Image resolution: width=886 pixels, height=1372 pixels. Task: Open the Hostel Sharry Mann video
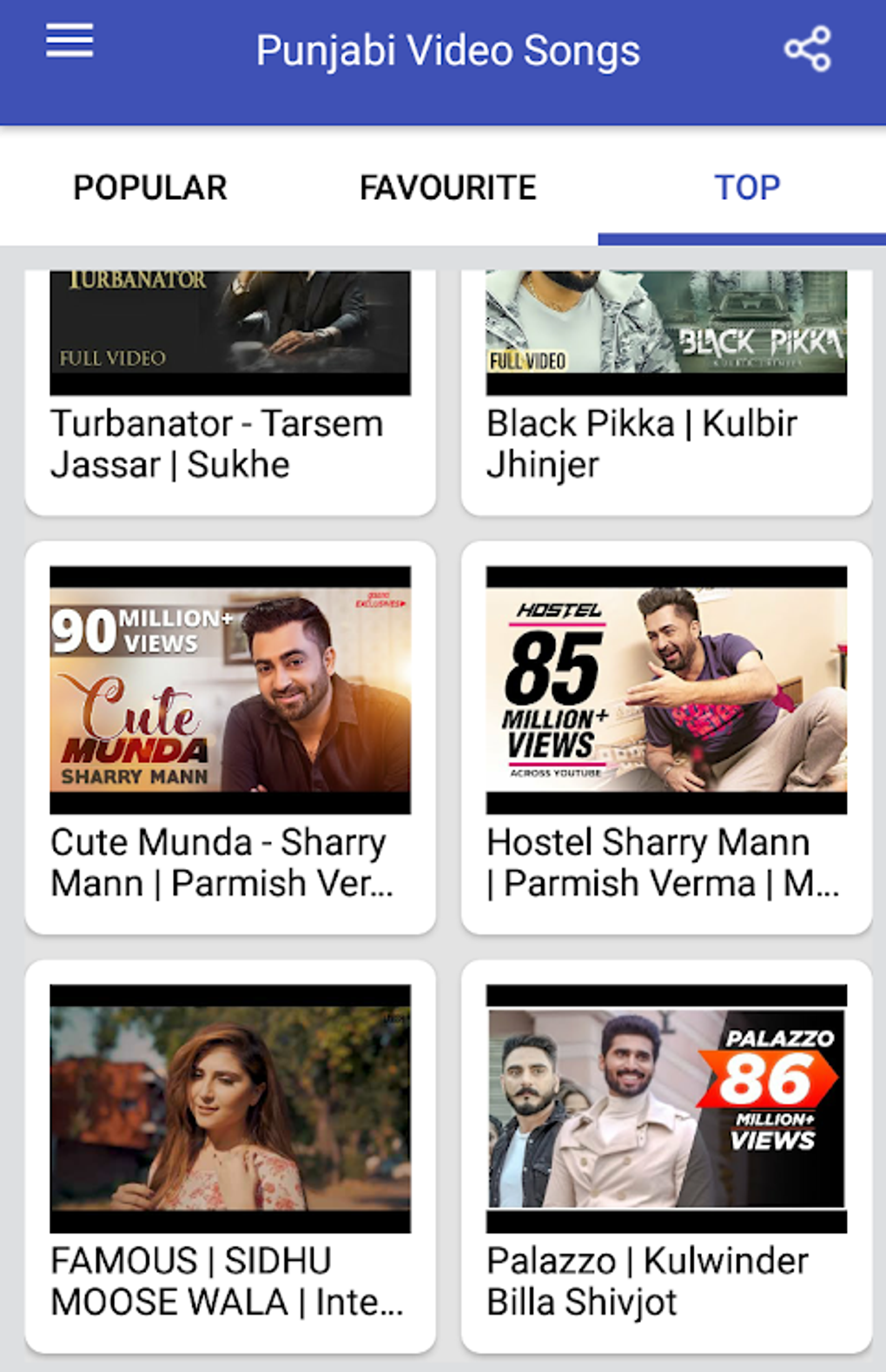pyautogui.click(x=666, y=738)
